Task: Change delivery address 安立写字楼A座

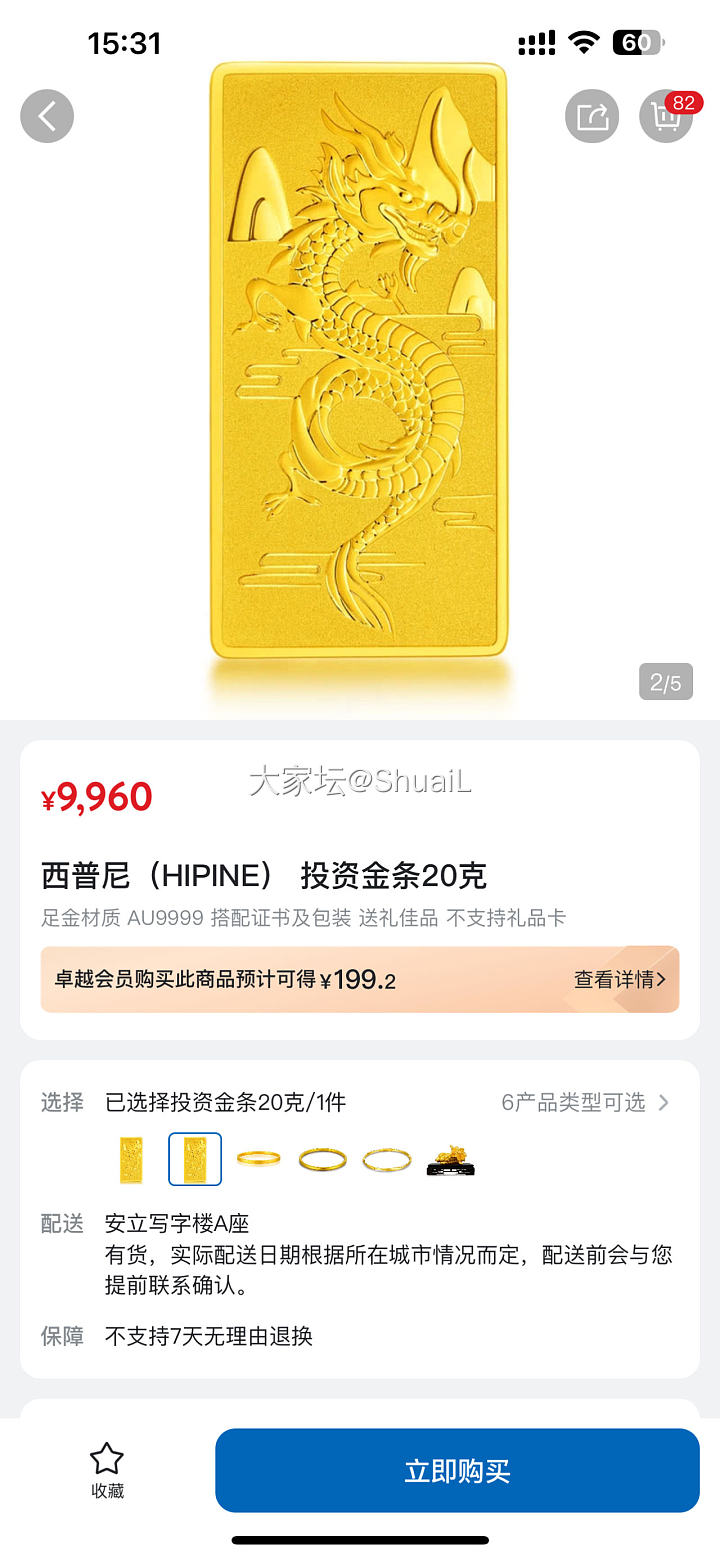Action: click(177, 1224)
